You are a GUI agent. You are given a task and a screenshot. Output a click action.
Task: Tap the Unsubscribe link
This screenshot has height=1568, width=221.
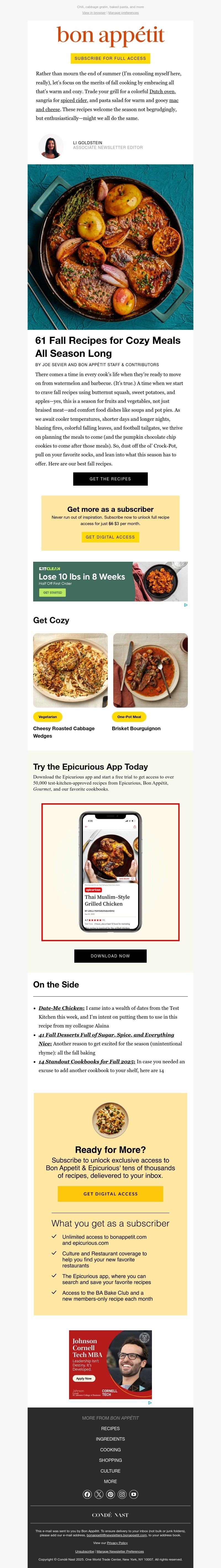(84, 1551)
